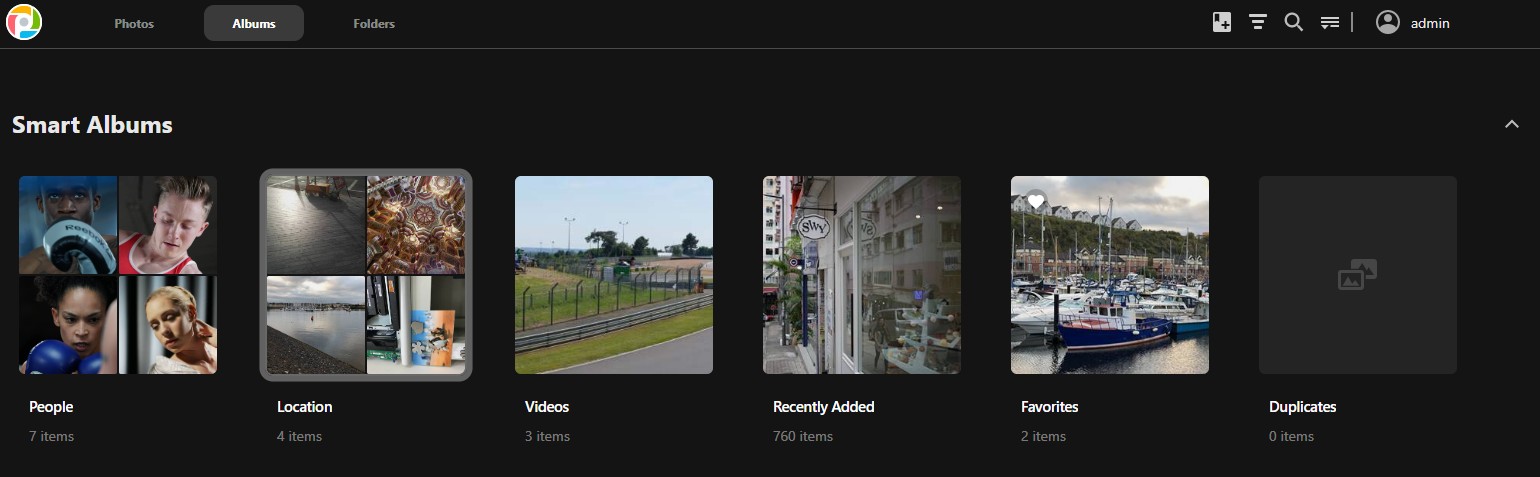Open the filter options icon
Screen dimensions: 1540x477
1258,22
